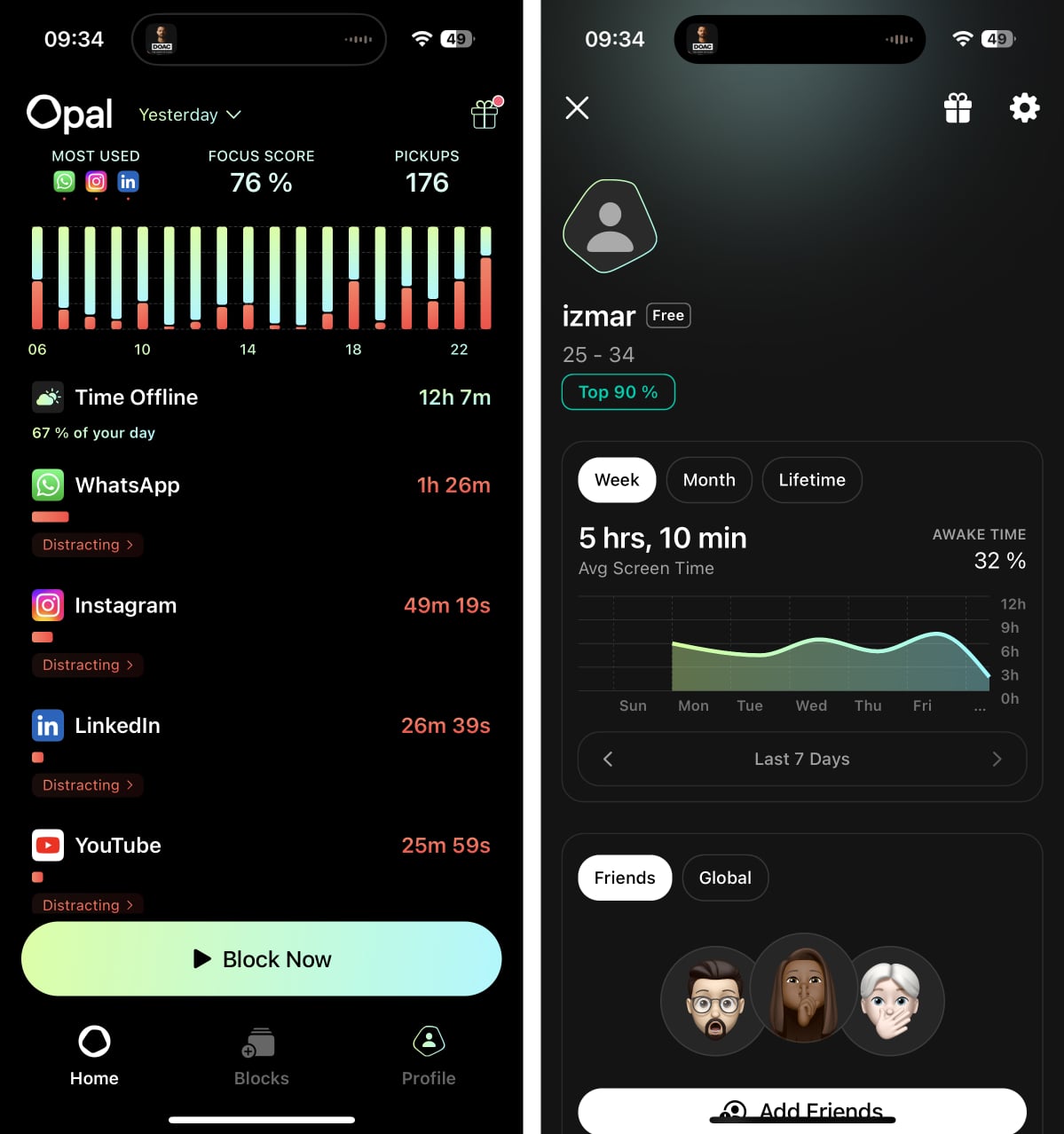Open settings gear on profile
1064x1134 pixels.
(1024, 108)
